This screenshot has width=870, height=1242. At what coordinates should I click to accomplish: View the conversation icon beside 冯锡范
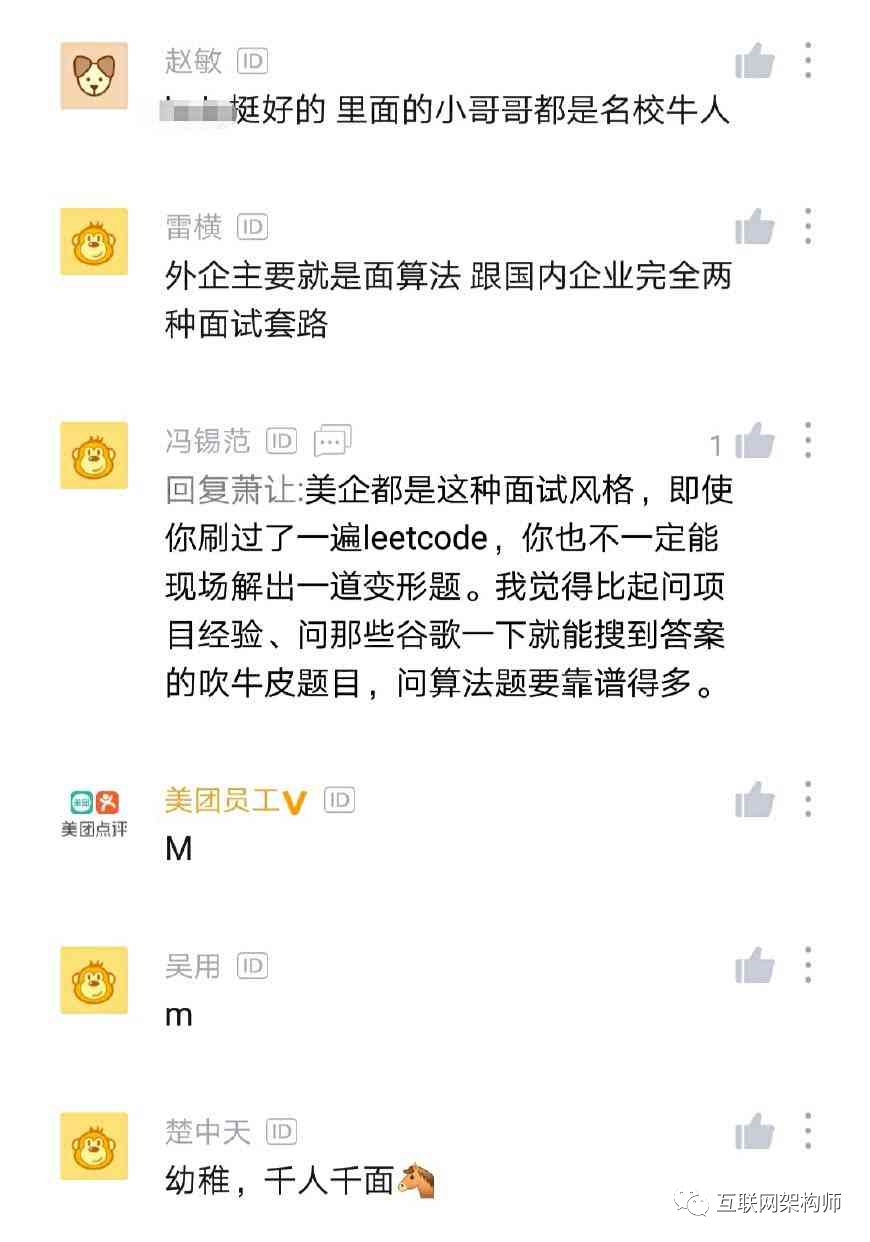pos(332,440)
